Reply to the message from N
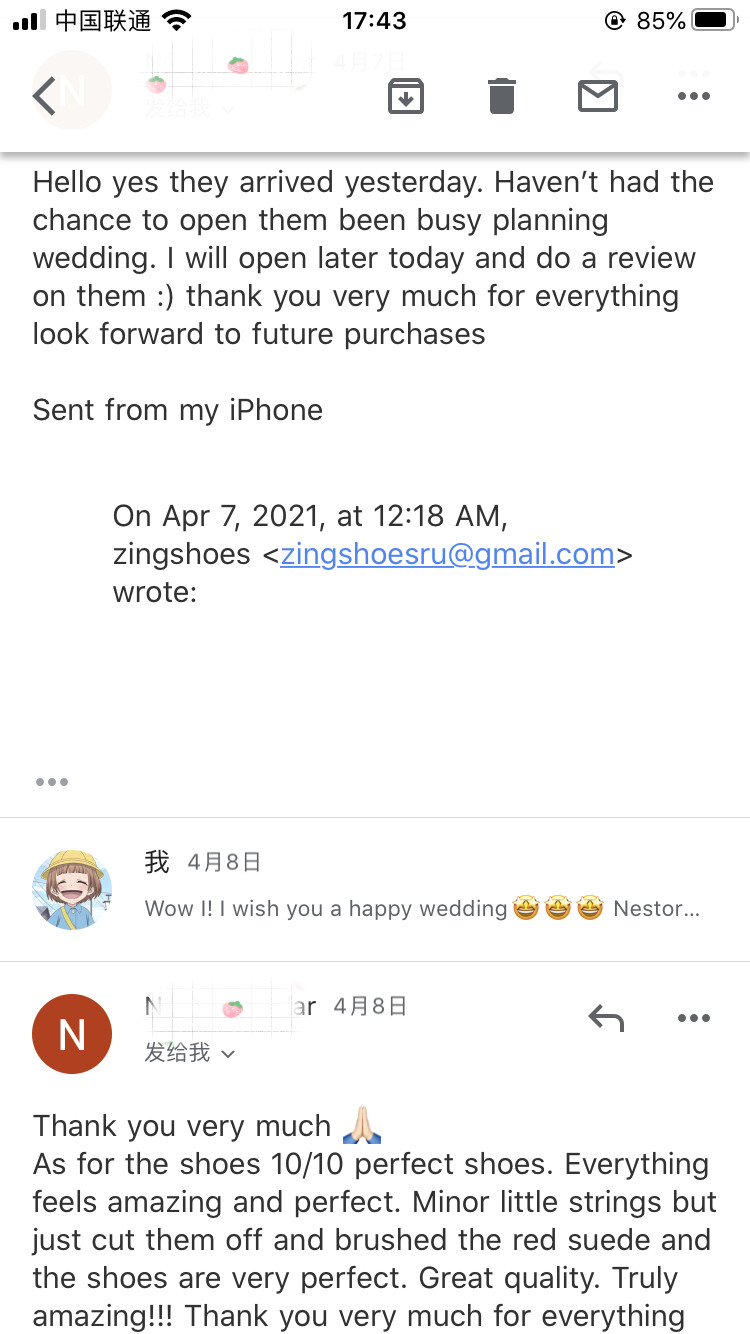The width and height of the screenshot is (750, 1334). click(x=606, y=1019)
